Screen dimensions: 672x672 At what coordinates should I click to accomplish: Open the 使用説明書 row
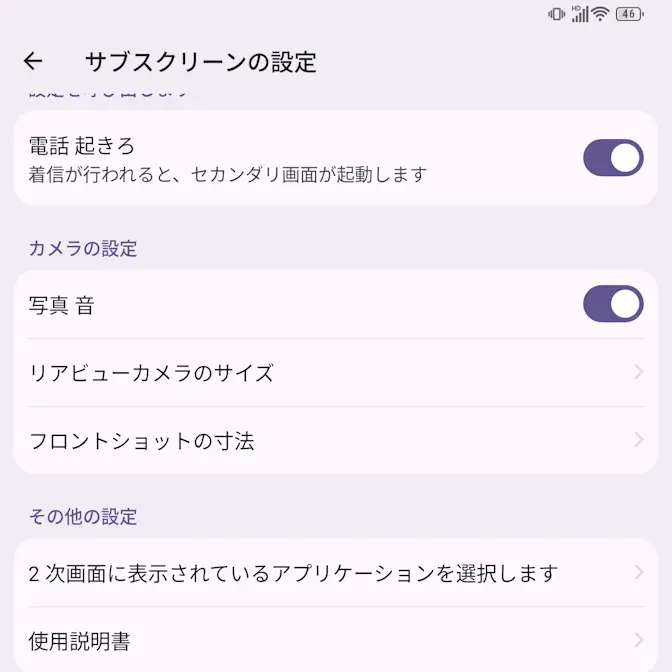(336, 640)
